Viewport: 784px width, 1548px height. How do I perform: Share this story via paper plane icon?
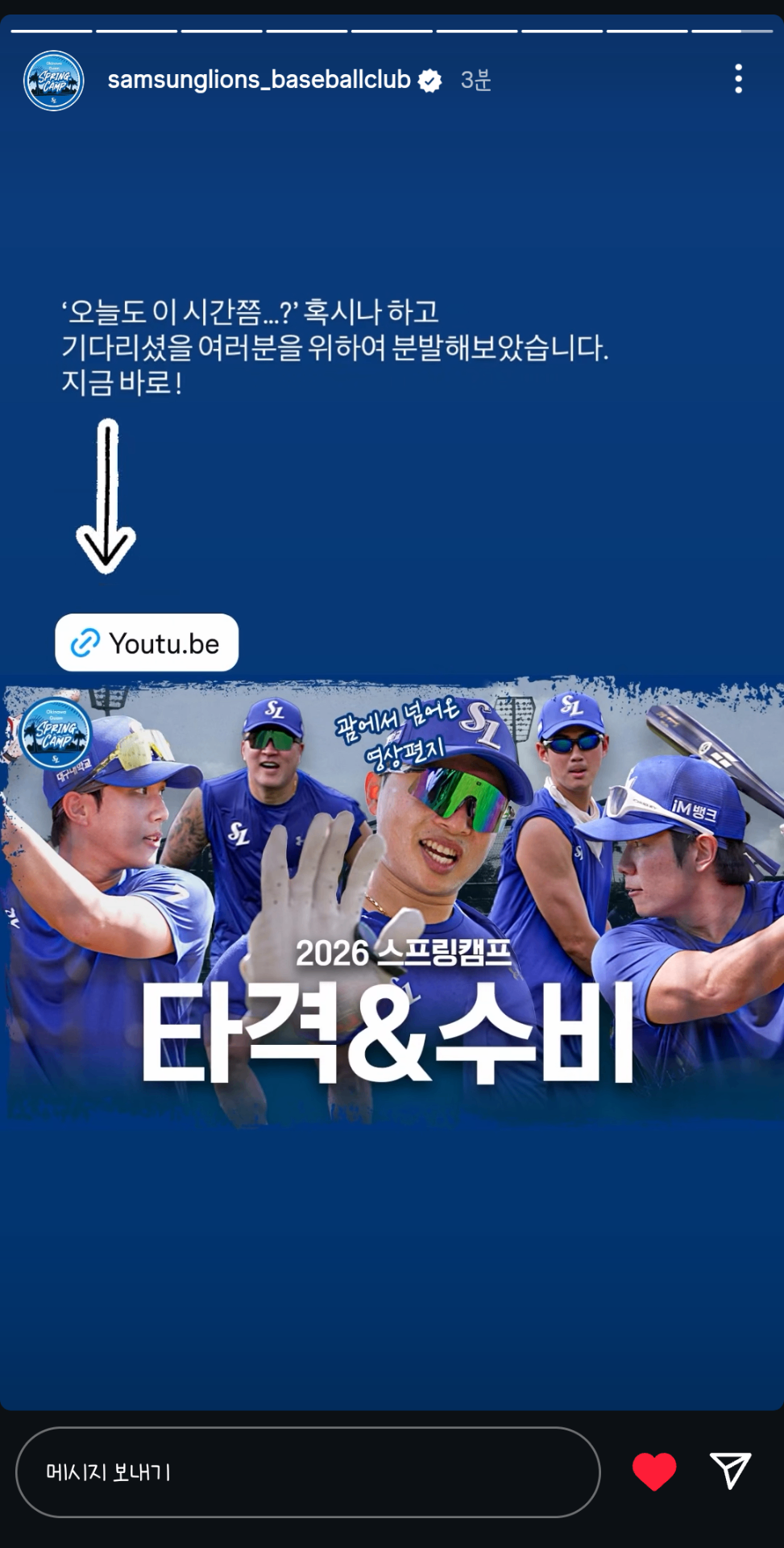pyautogui.click(x=730, y=1471)
